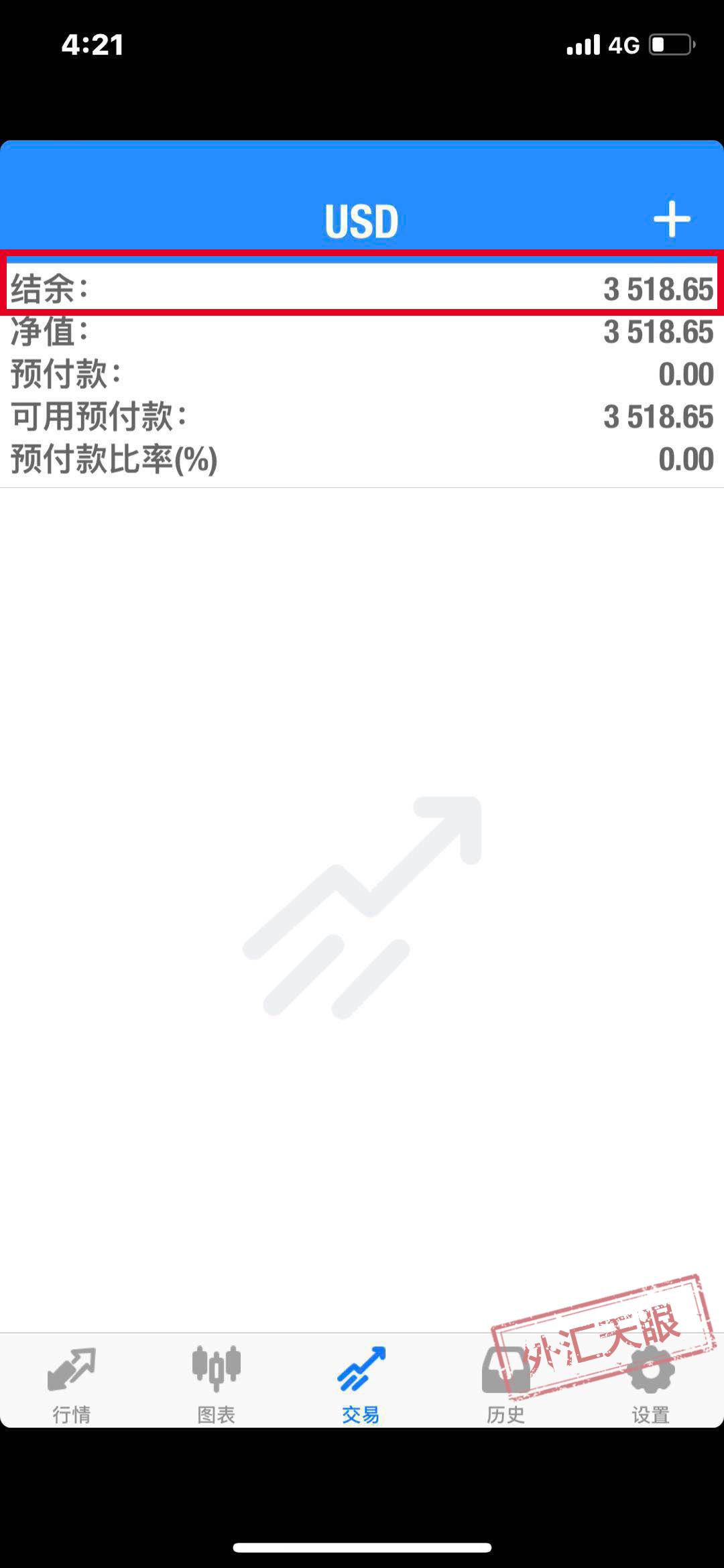Tap the plus icon to open a new order
The image size is (724, 1568).
tap(672, 219)
